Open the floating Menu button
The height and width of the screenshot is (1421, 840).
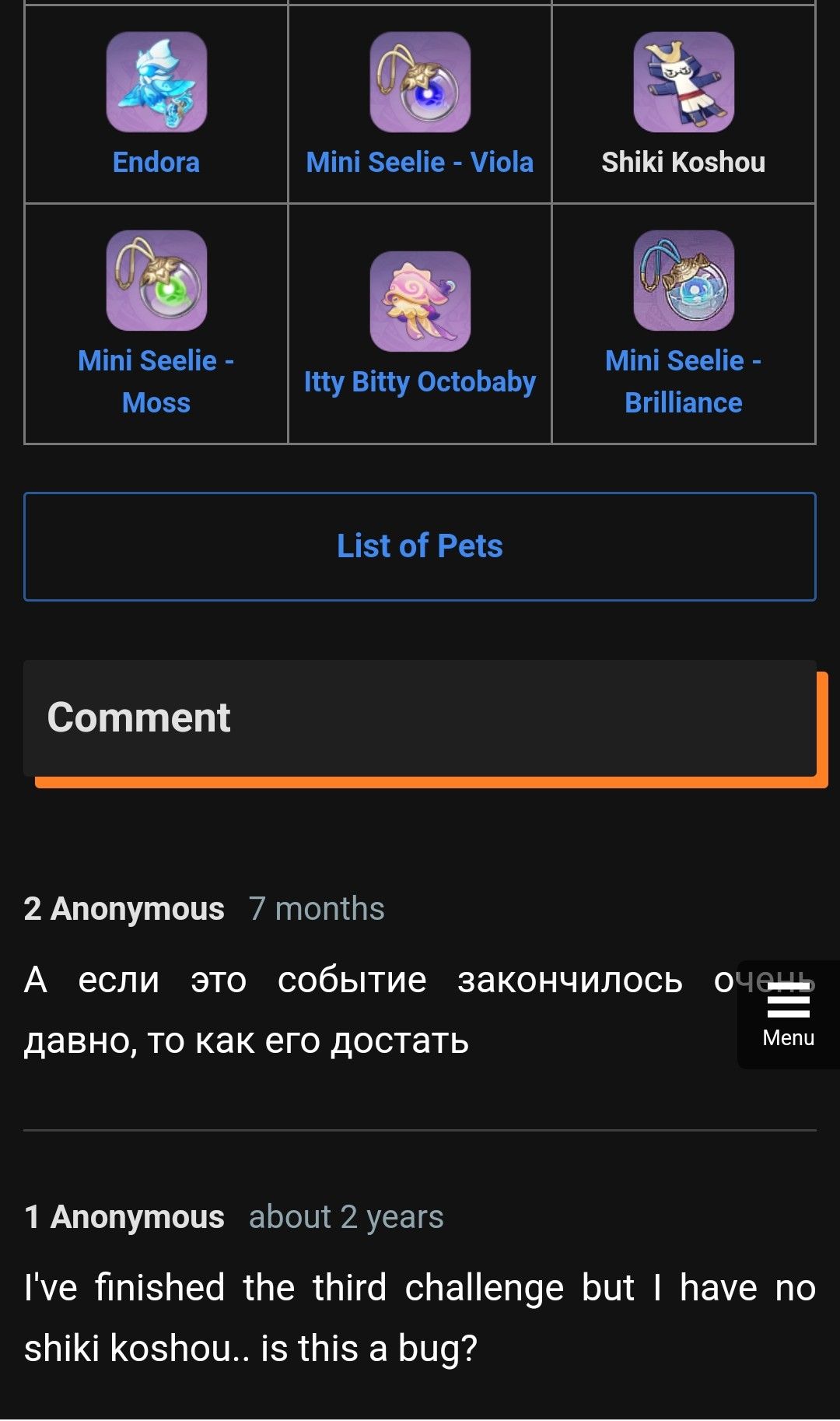coord(788,1014)
